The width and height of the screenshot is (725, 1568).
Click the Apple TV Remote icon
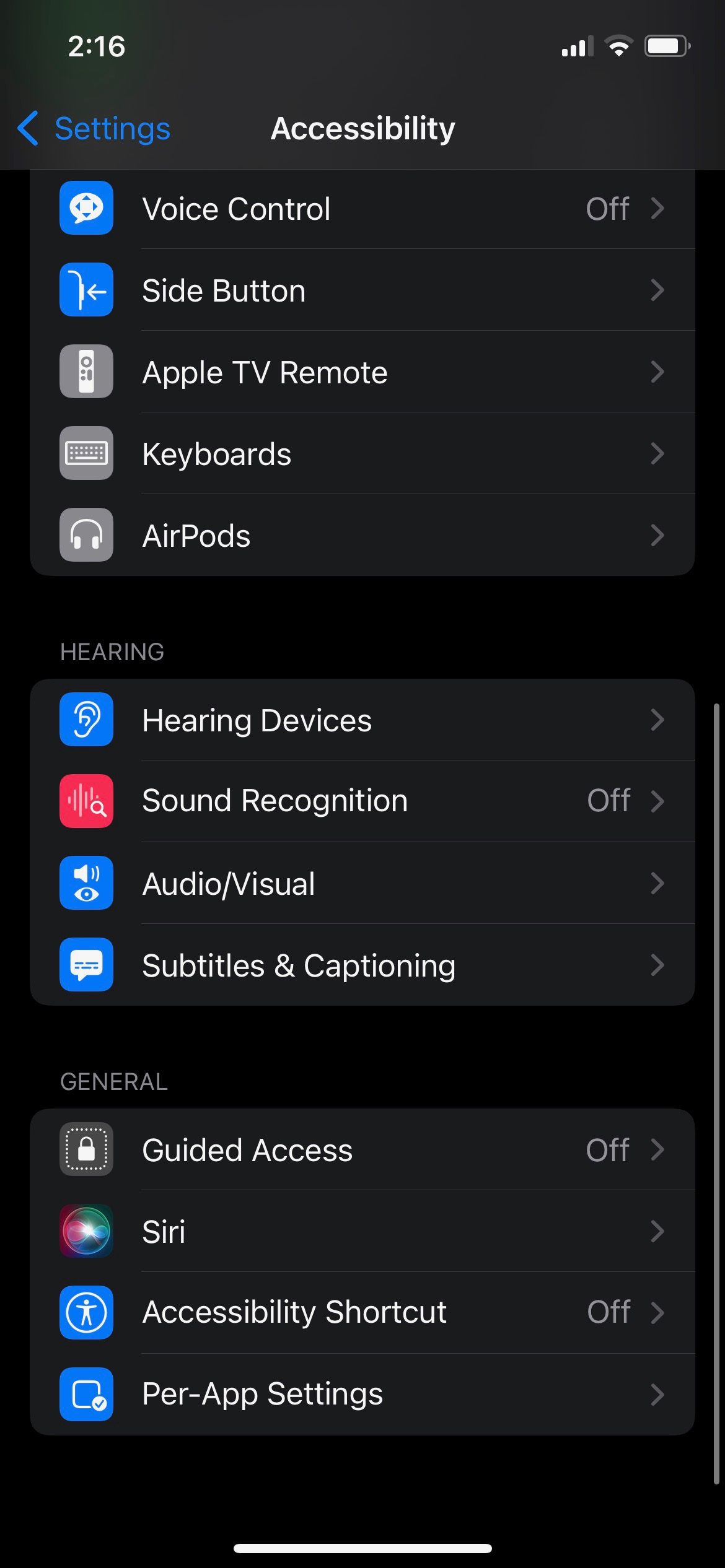[86, 372]
